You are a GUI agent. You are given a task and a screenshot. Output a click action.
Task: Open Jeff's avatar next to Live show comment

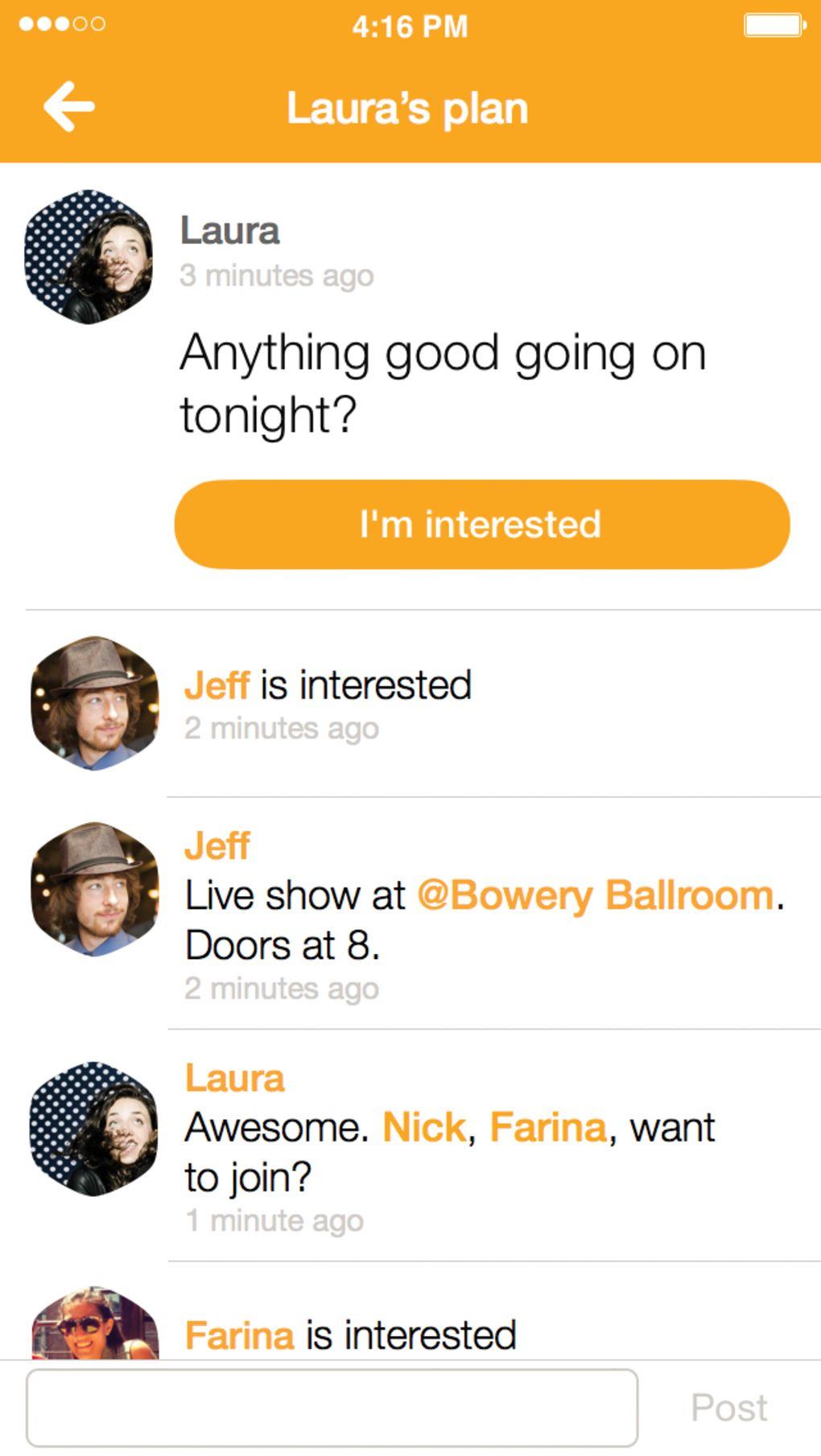pos(95,889)
